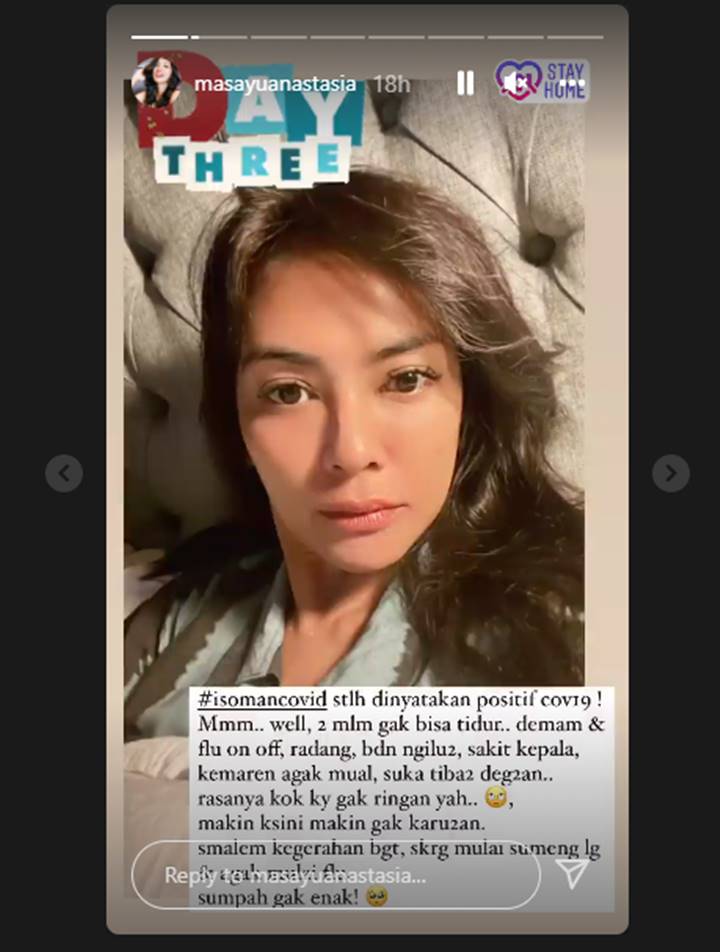Viewport: 720px width, 952px height.
Task: Open masayuanastasia's profile picture
Action: point(157,83)
